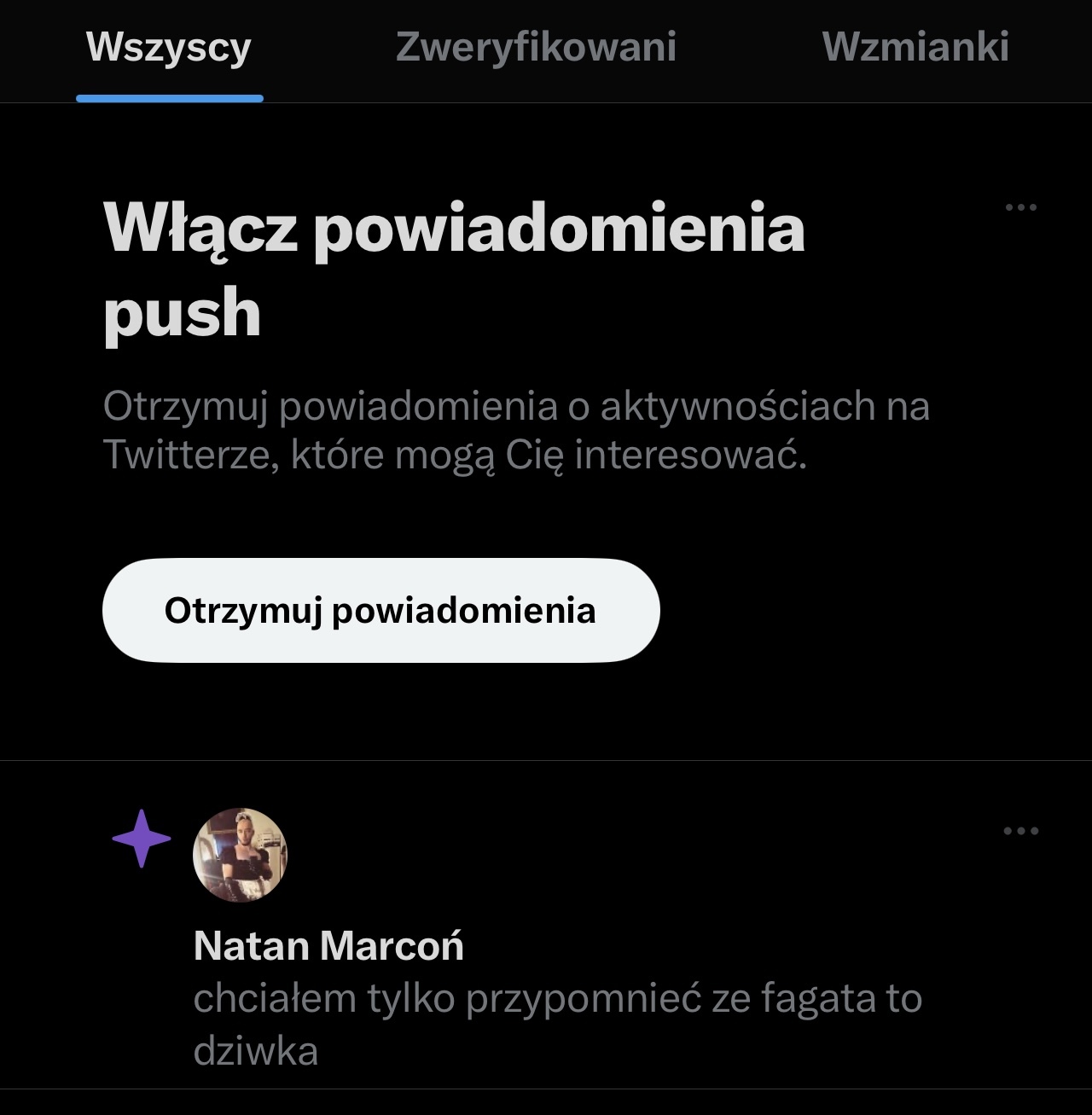The image size is (1092, 1115).
Task: Open options for Natan Marcoń's notification
Action: tap(1020, 831)
